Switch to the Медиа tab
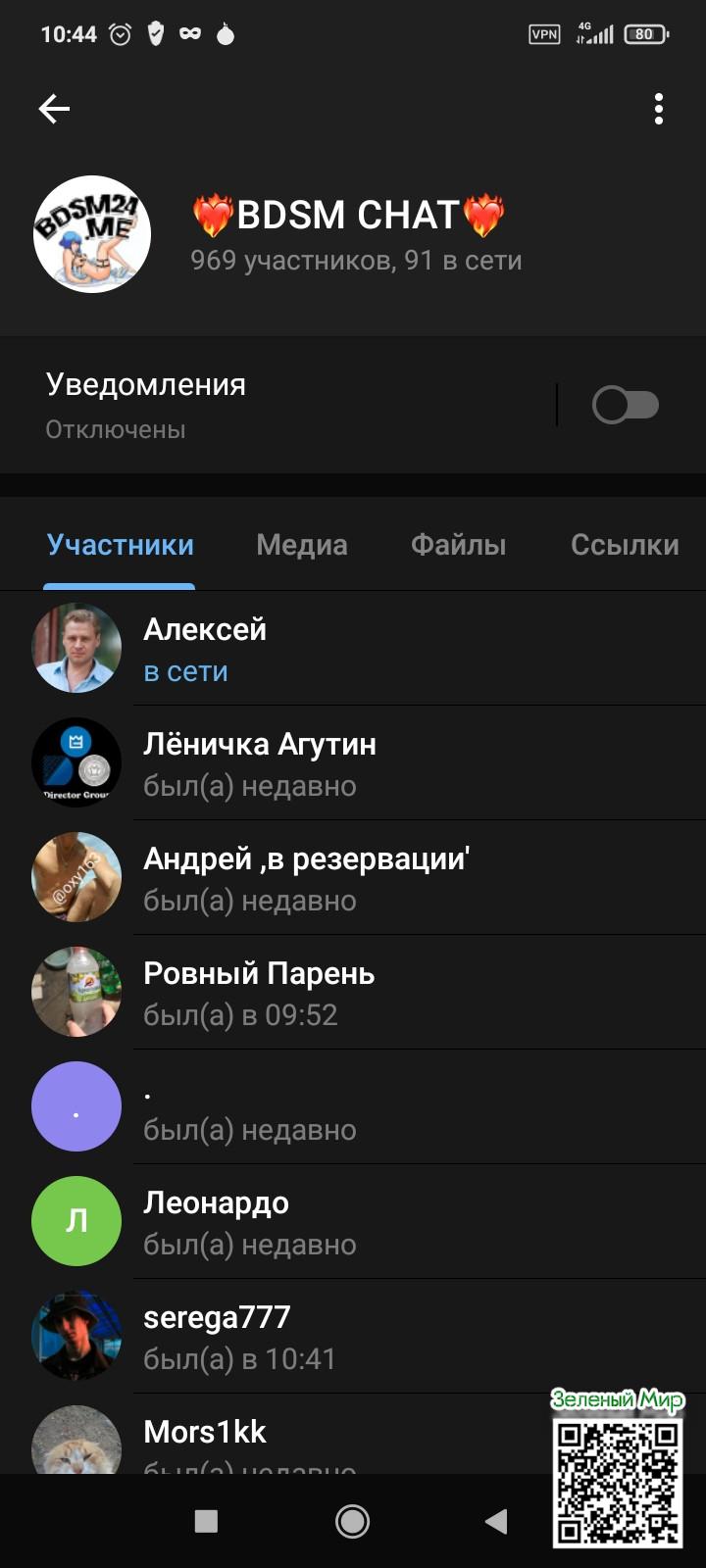This screenshot has height=1568, width=706. 301,545
